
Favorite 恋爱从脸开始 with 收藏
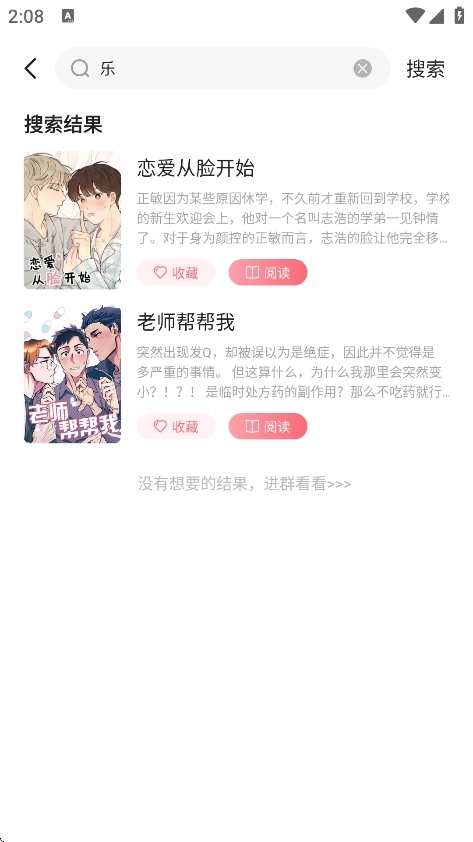coord(176,272)
